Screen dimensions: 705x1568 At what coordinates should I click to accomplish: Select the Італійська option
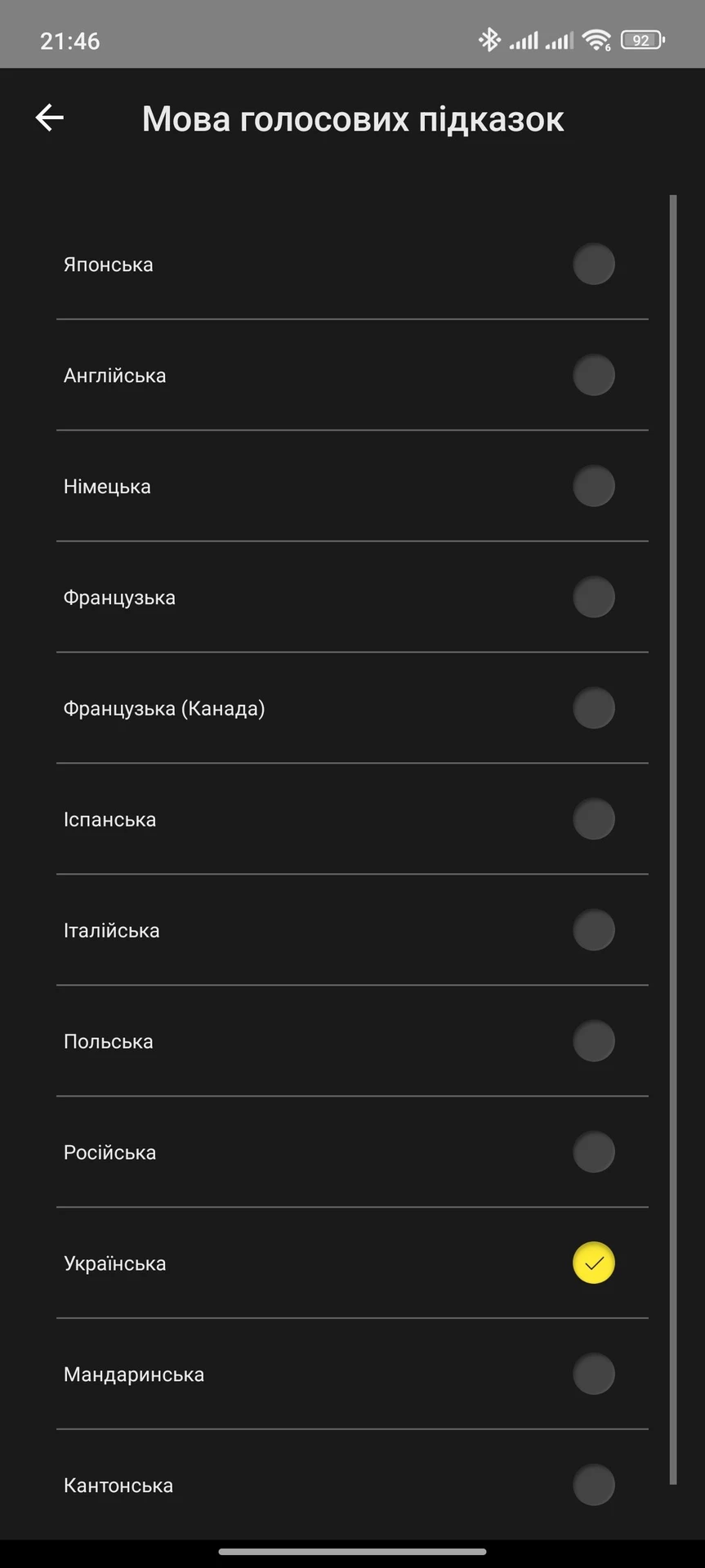pyautogui.click(x=352, y=931)
